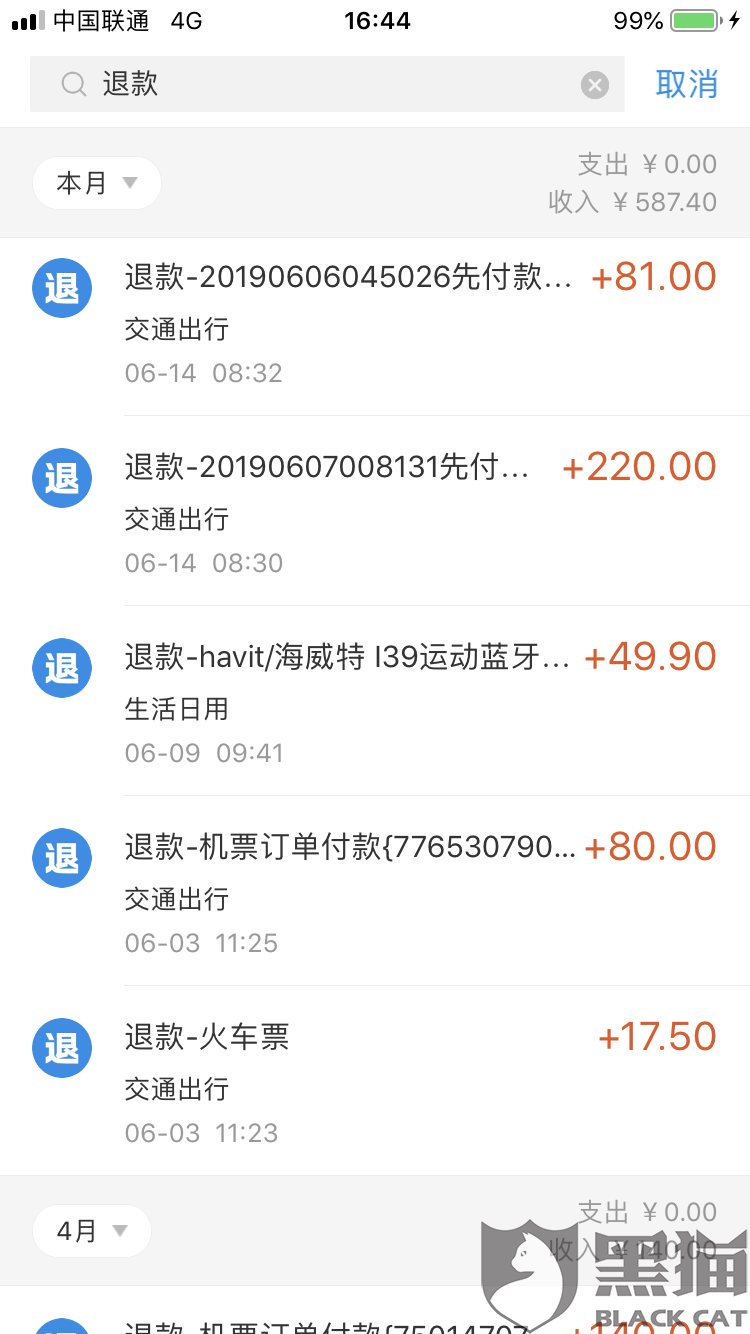
Task: Tap 取消 to cancel search
Action: pos(687,85)
